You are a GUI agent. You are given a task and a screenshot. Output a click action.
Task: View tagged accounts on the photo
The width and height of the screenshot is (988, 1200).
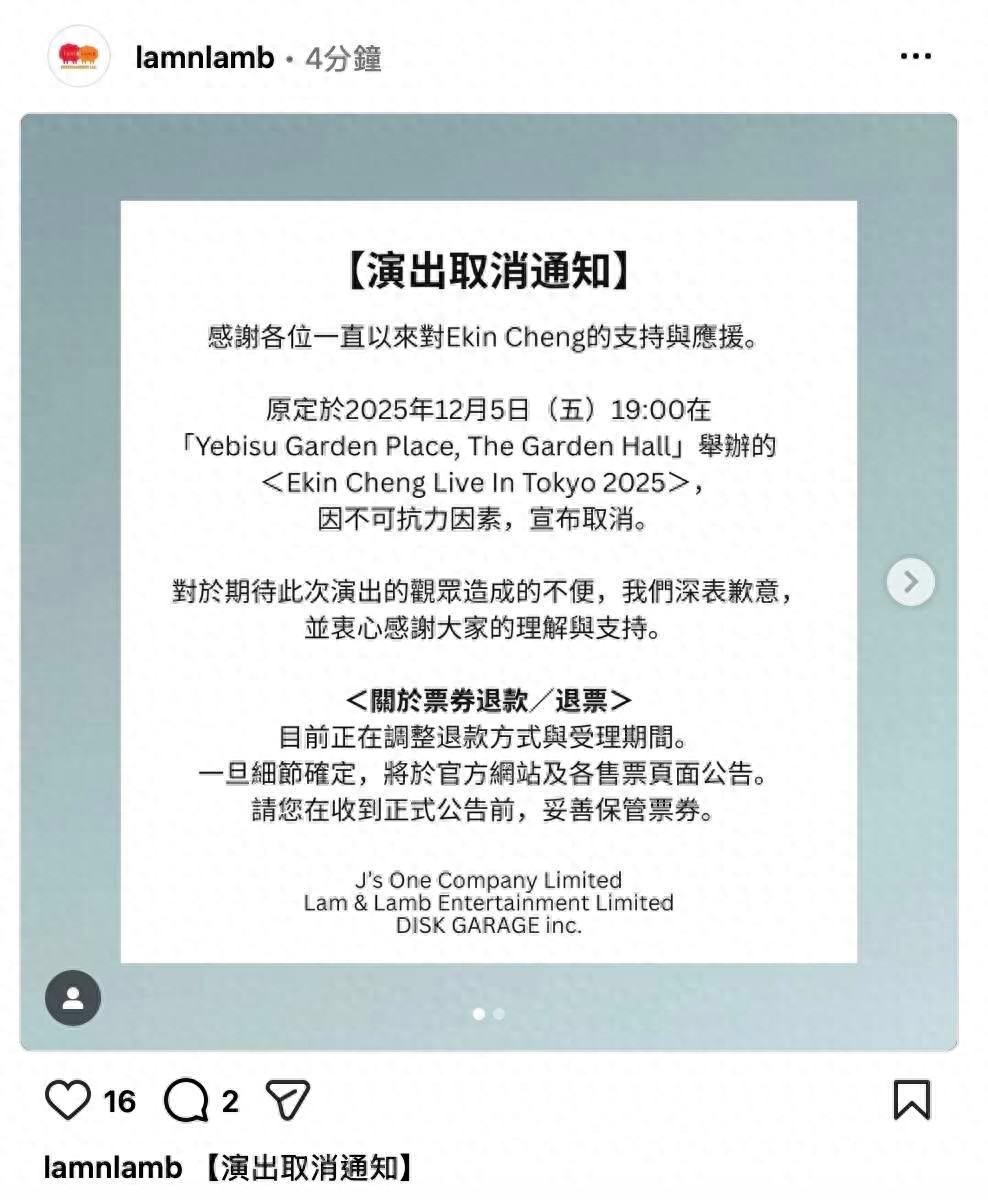coord(73,997)
